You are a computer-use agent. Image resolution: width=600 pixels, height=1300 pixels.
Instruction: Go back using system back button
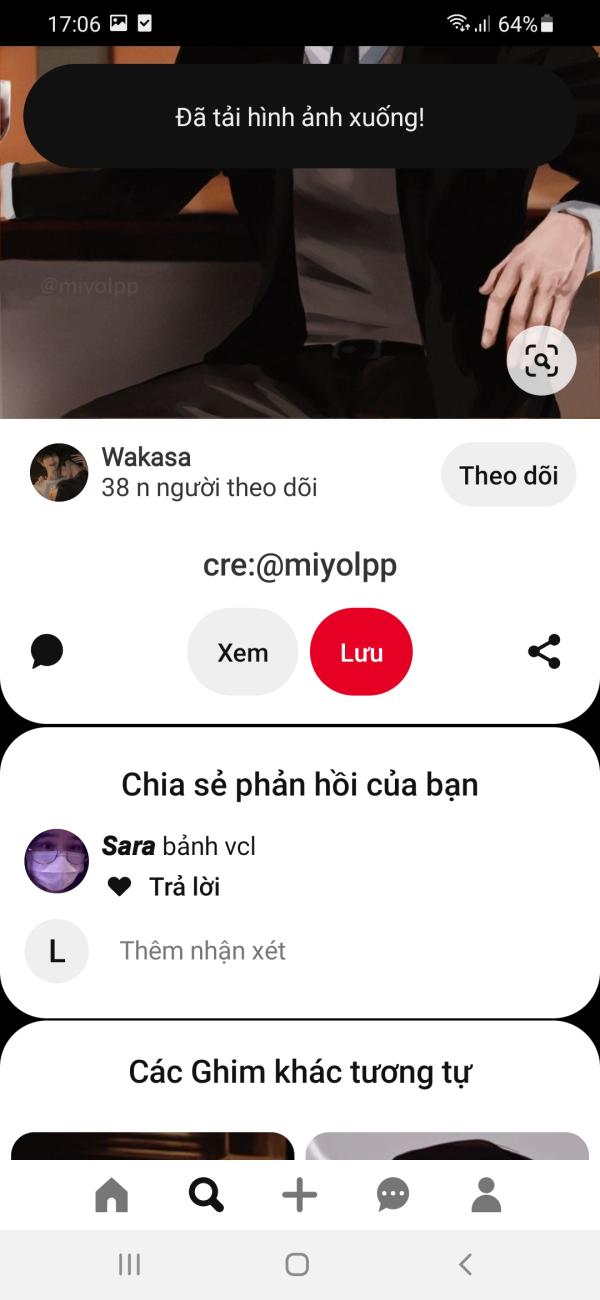[x=465, y=1265]
